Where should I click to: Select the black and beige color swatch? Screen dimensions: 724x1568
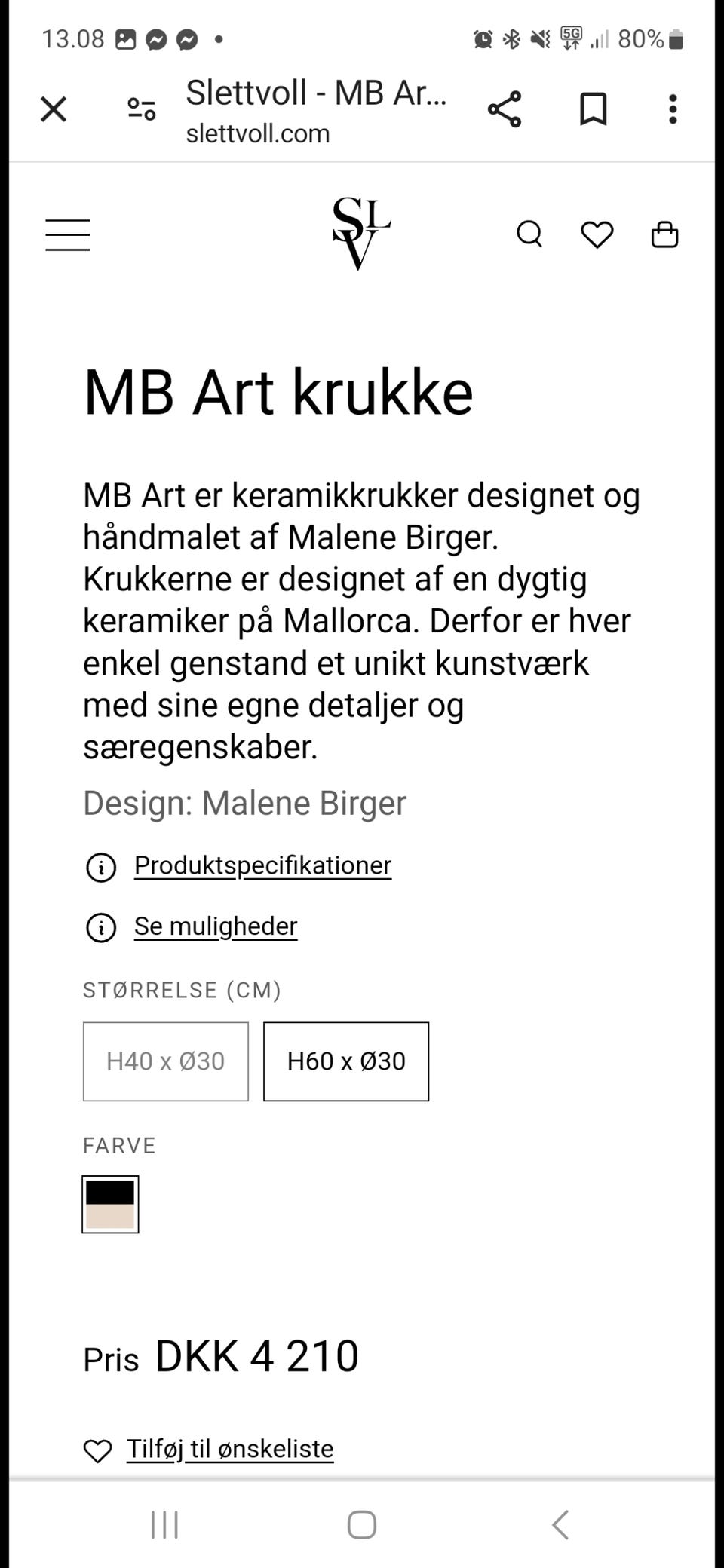pos(110,1203)
